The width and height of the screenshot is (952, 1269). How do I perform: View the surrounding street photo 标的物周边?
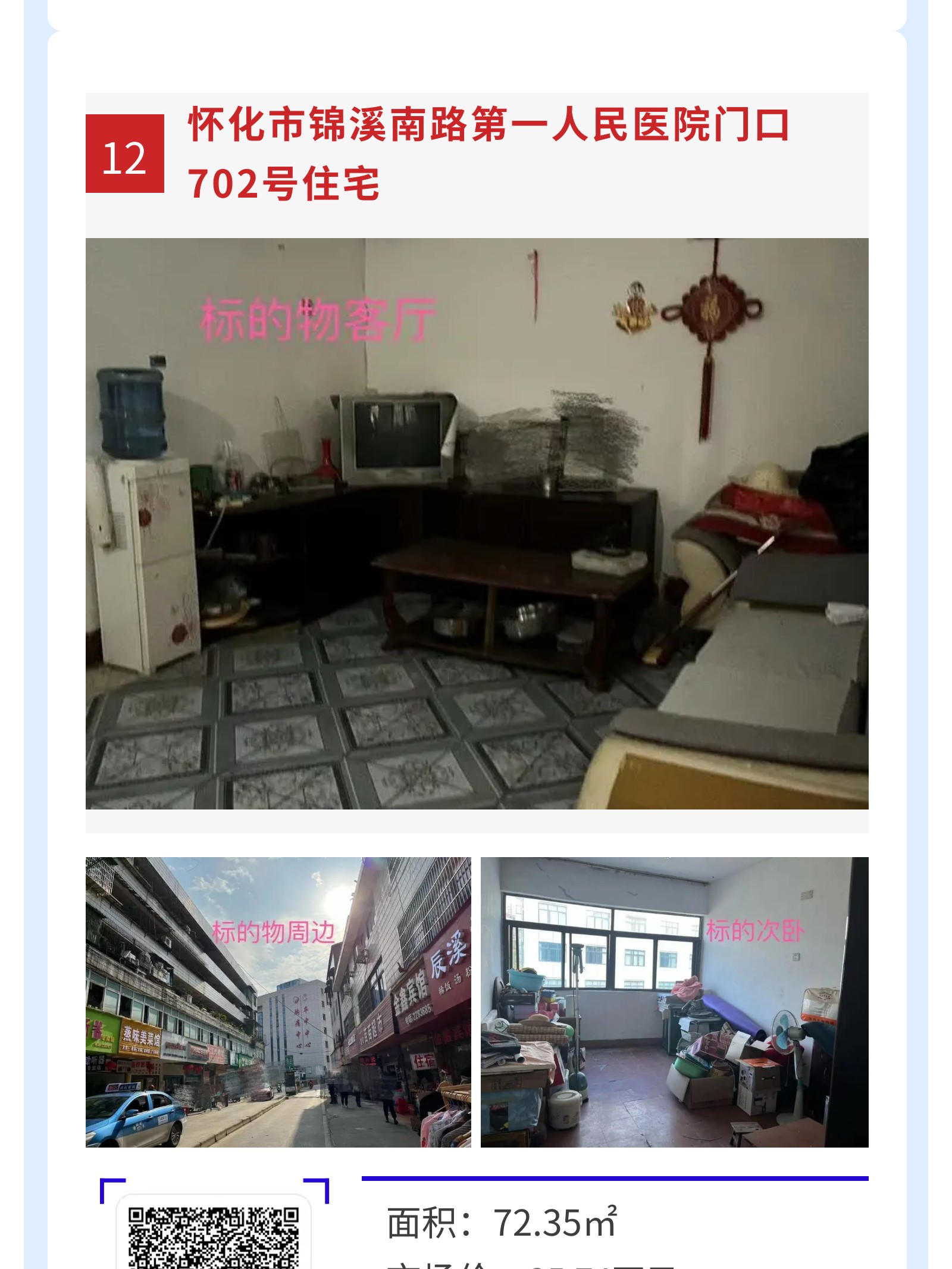pyautogui.click(x=278, y=1002)
